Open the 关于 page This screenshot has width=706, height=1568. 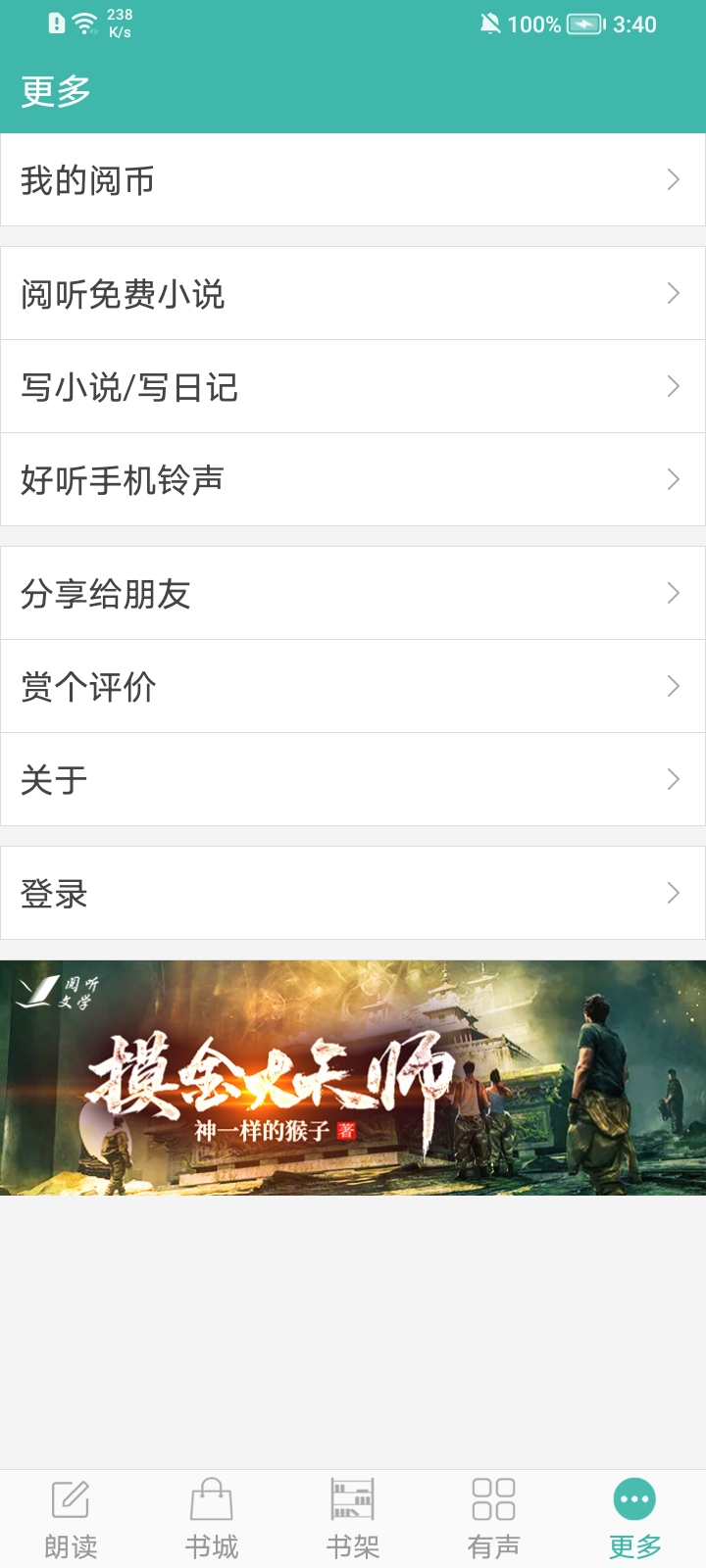coord(353,779)
